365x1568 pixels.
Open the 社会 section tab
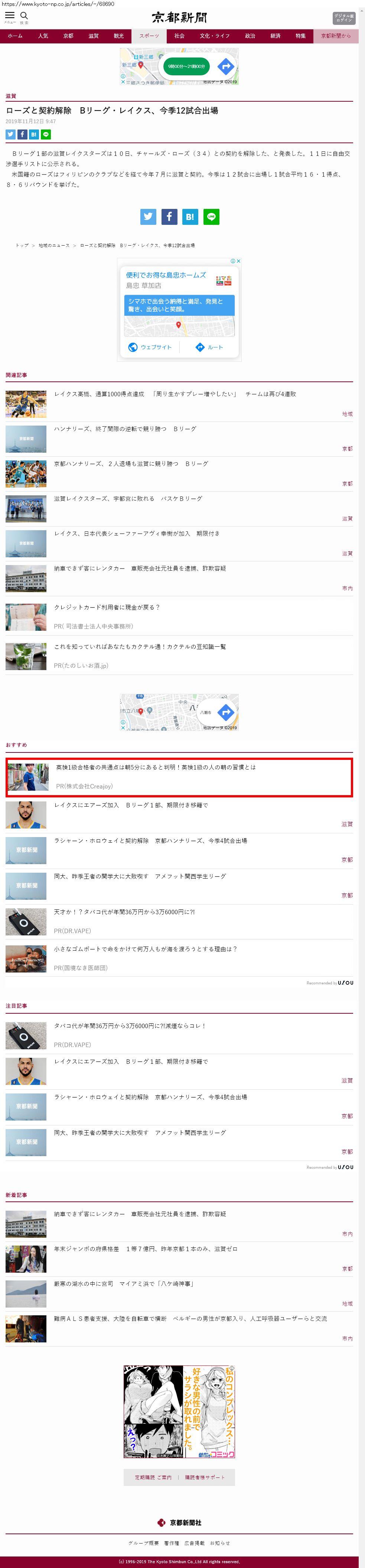click(179, 36)
